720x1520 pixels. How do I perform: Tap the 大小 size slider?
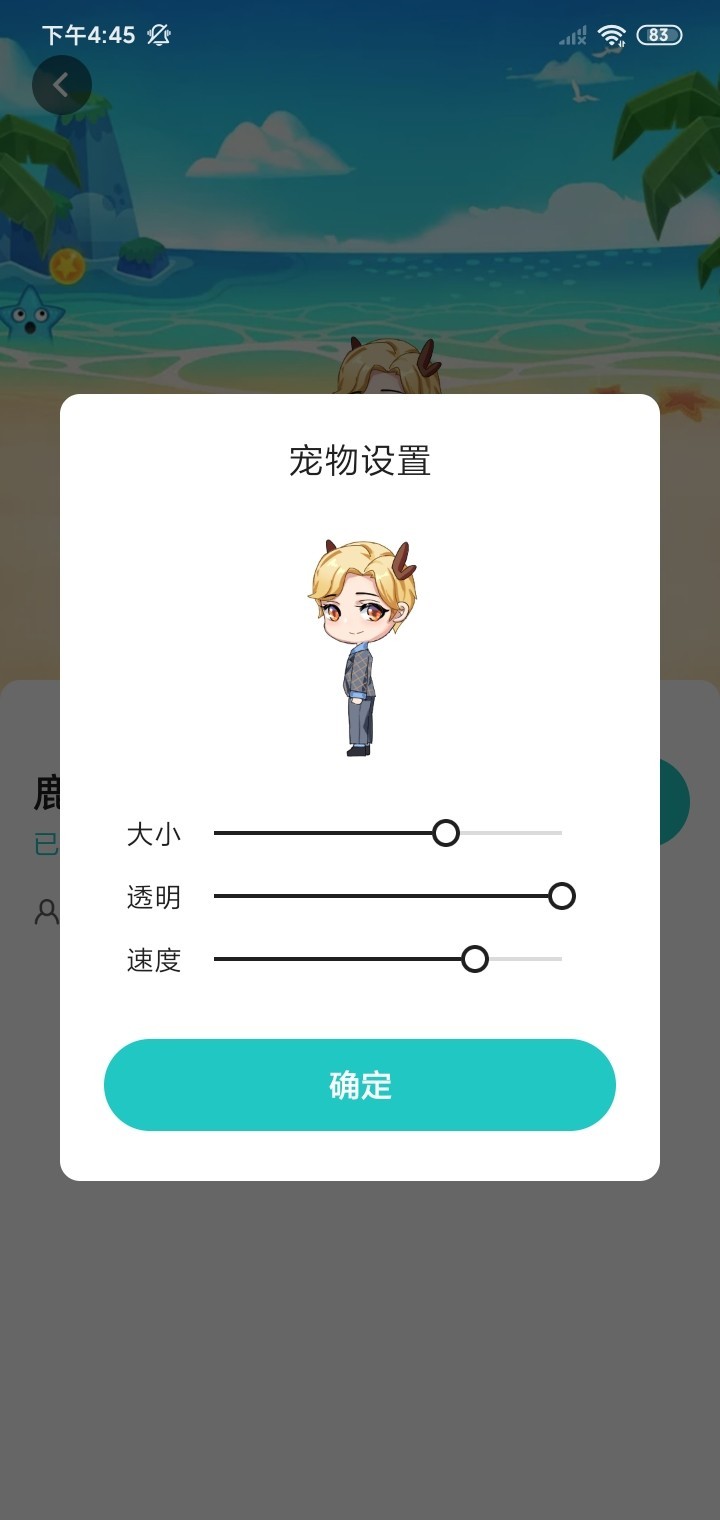click(445, 833)
